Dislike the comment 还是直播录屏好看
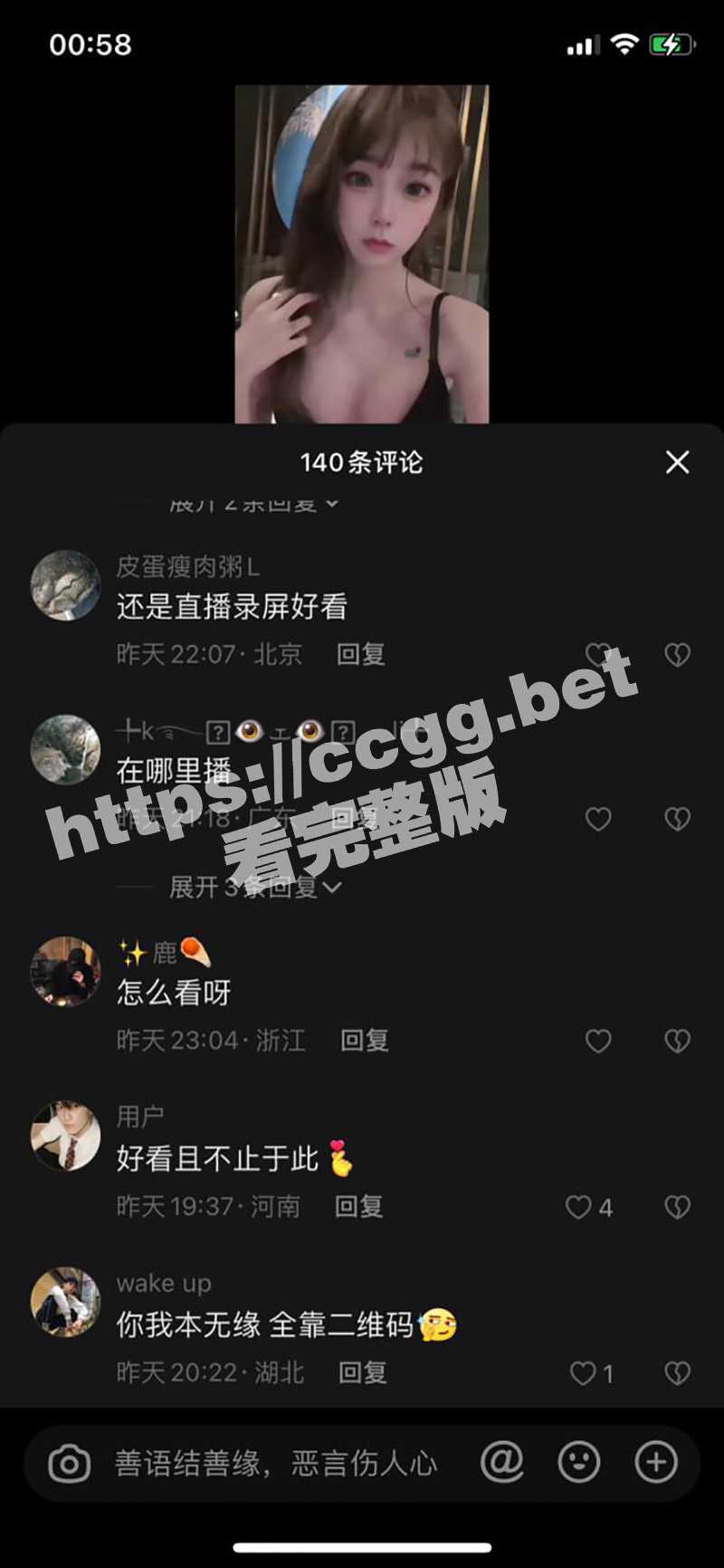The width and height of the screenshot is (724, 1568). (677, 654)
